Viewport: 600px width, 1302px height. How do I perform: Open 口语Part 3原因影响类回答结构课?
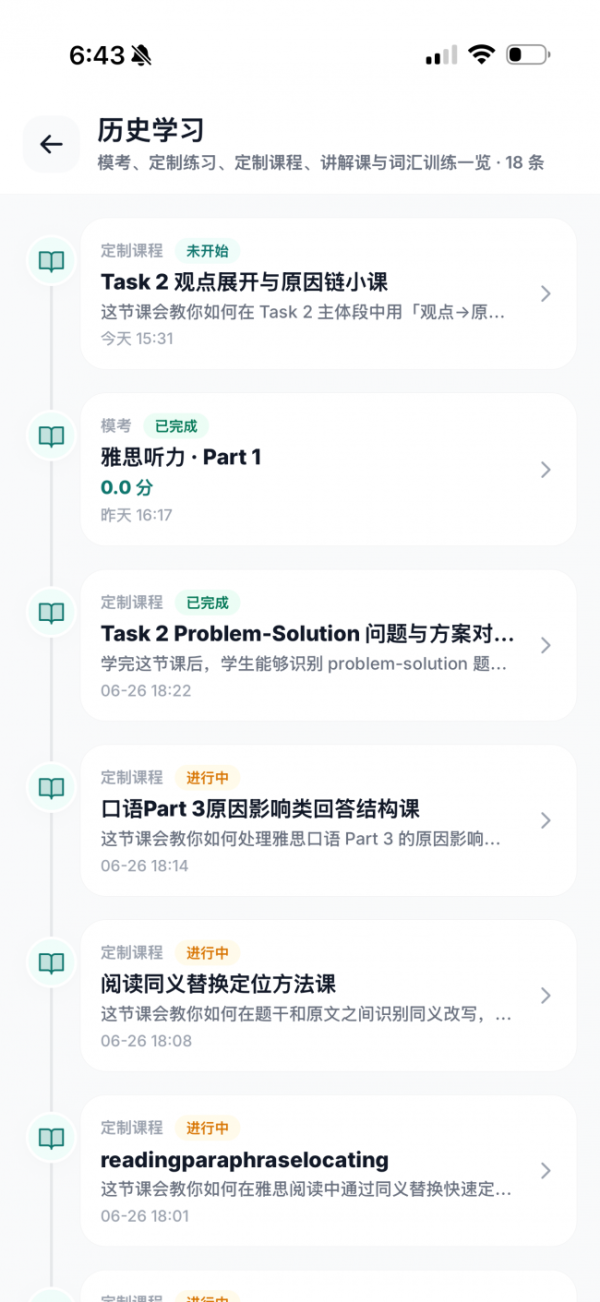(328, 820)
